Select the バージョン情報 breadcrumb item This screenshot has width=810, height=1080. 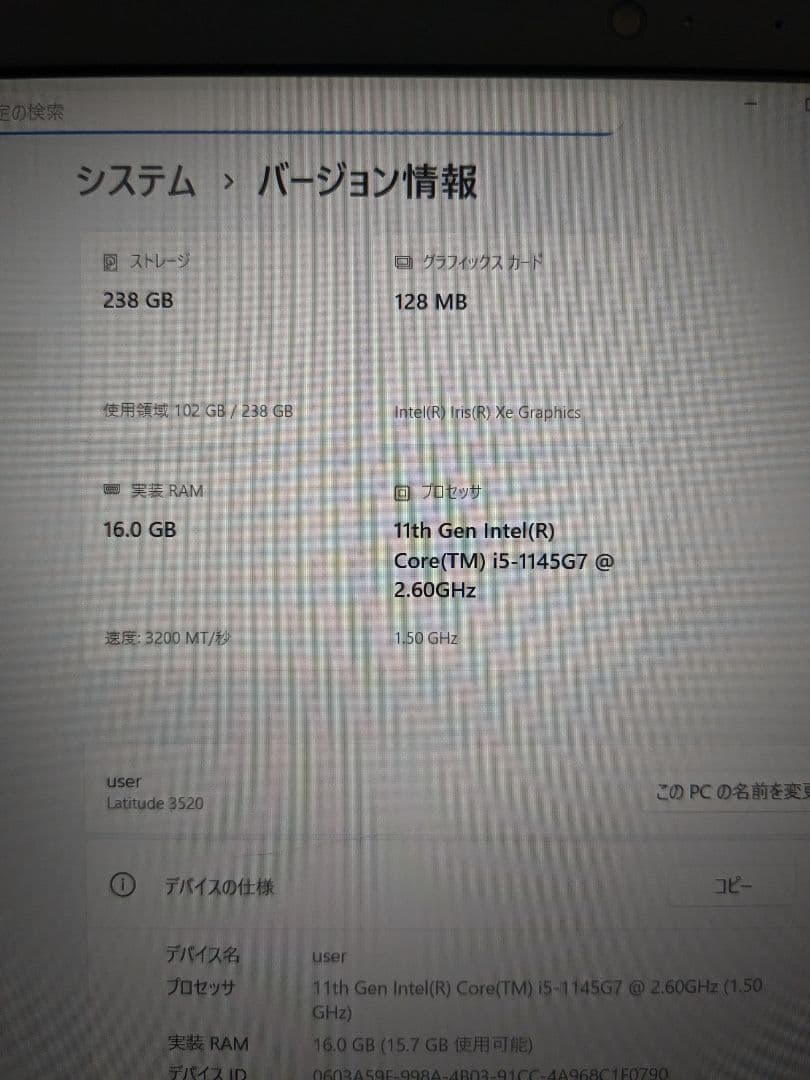pos(368,183)
